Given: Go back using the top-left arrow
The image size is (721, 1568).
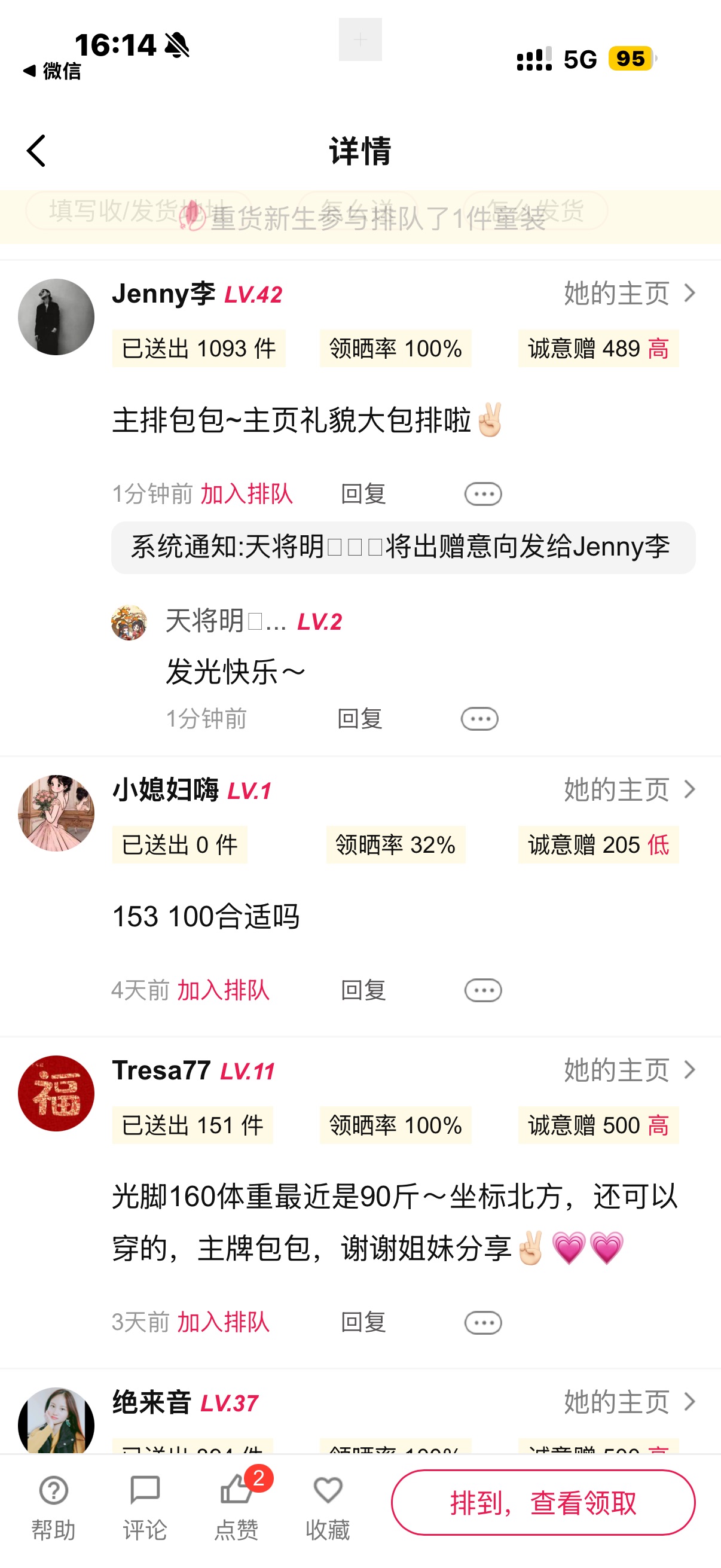Looking at the screenshot, I should [36, 150].
